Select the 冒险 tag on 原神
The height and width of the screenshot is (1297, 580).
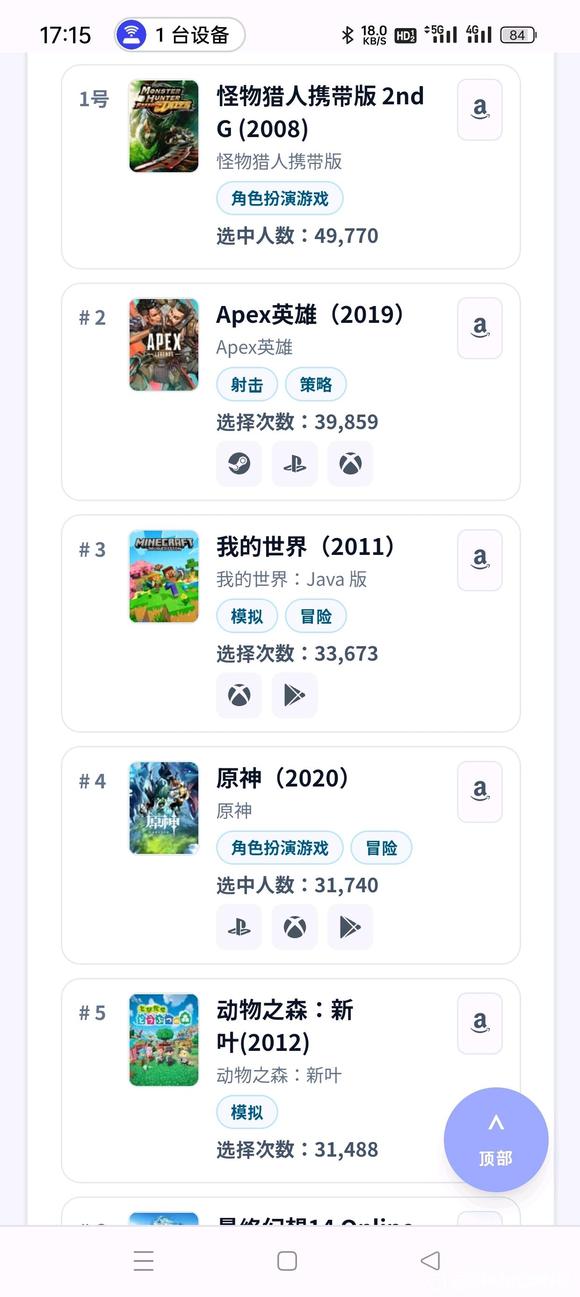[x=381, y=849]
